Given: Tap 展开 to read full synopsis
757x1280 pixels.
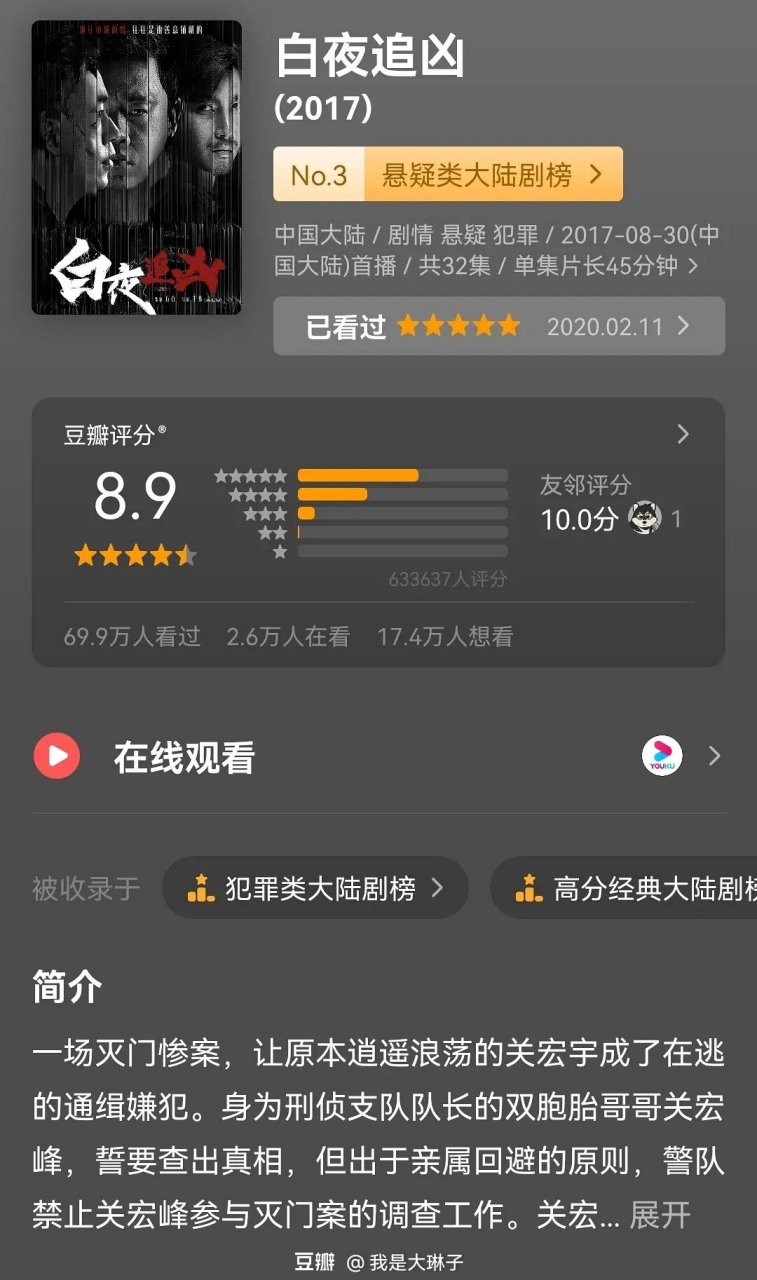Looking at the screenshot, I should point(659,1215).
